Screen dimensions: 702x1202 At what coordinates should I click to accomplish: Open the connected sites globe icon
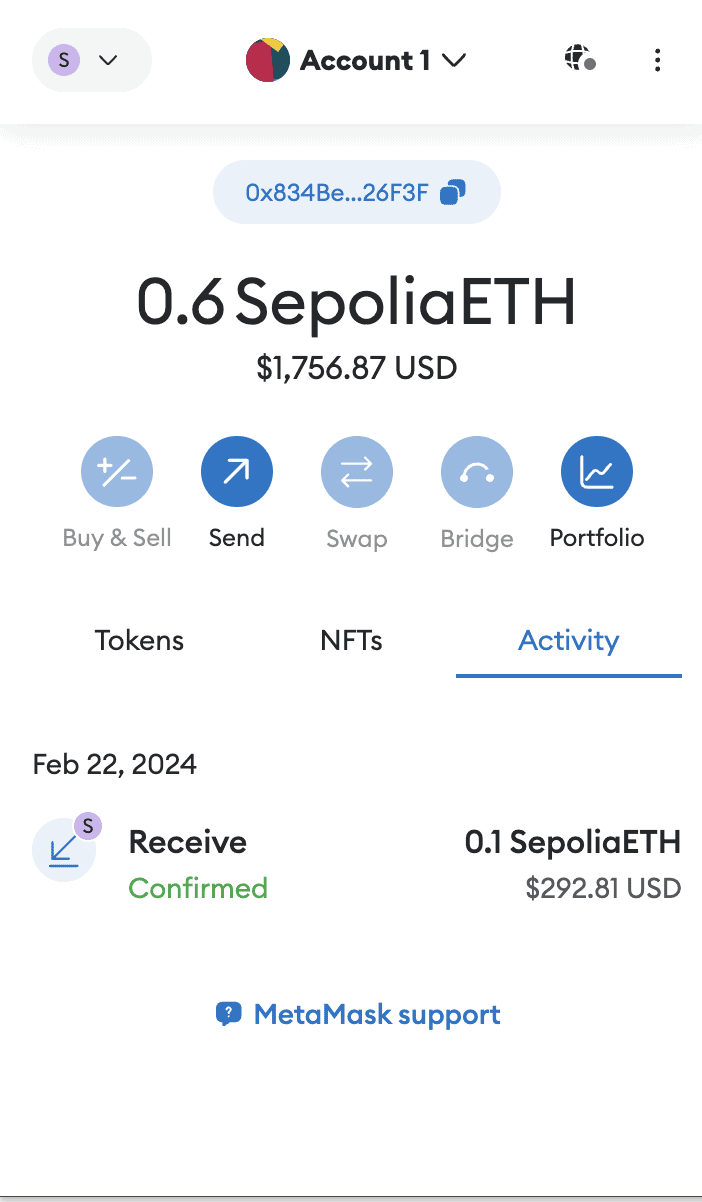coord(579,60)
